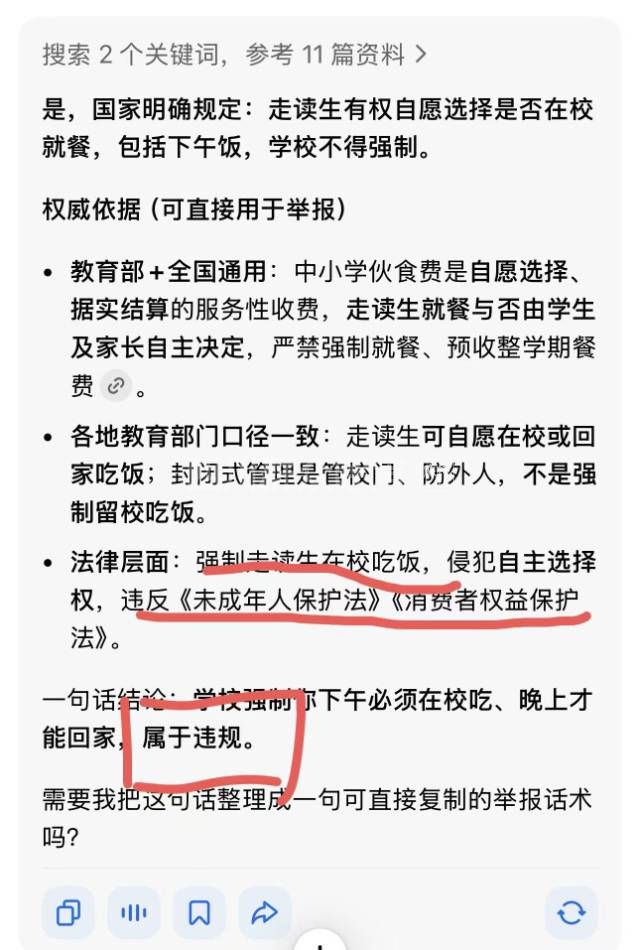Copy the answer text
Image resolution: width=640 pixels, height=950 pixels.
pos(68,912)
